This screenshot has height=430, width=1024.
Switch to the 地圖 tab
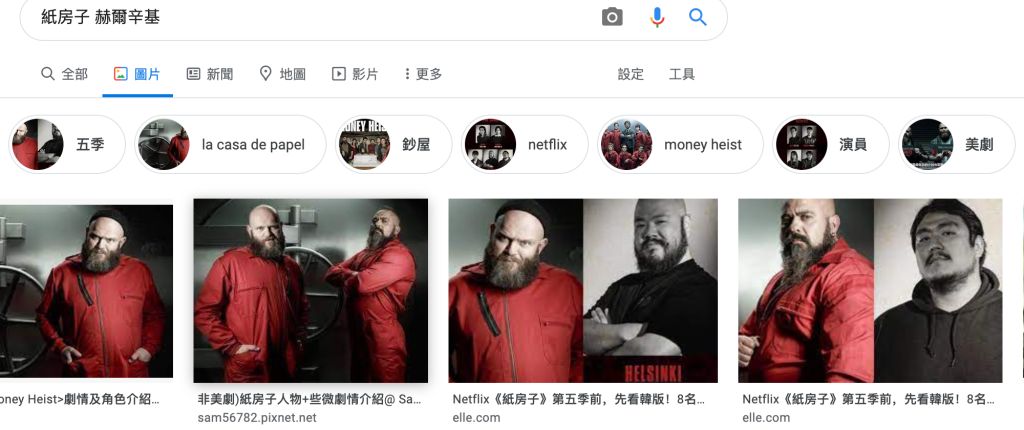click(x=282, y=74)
